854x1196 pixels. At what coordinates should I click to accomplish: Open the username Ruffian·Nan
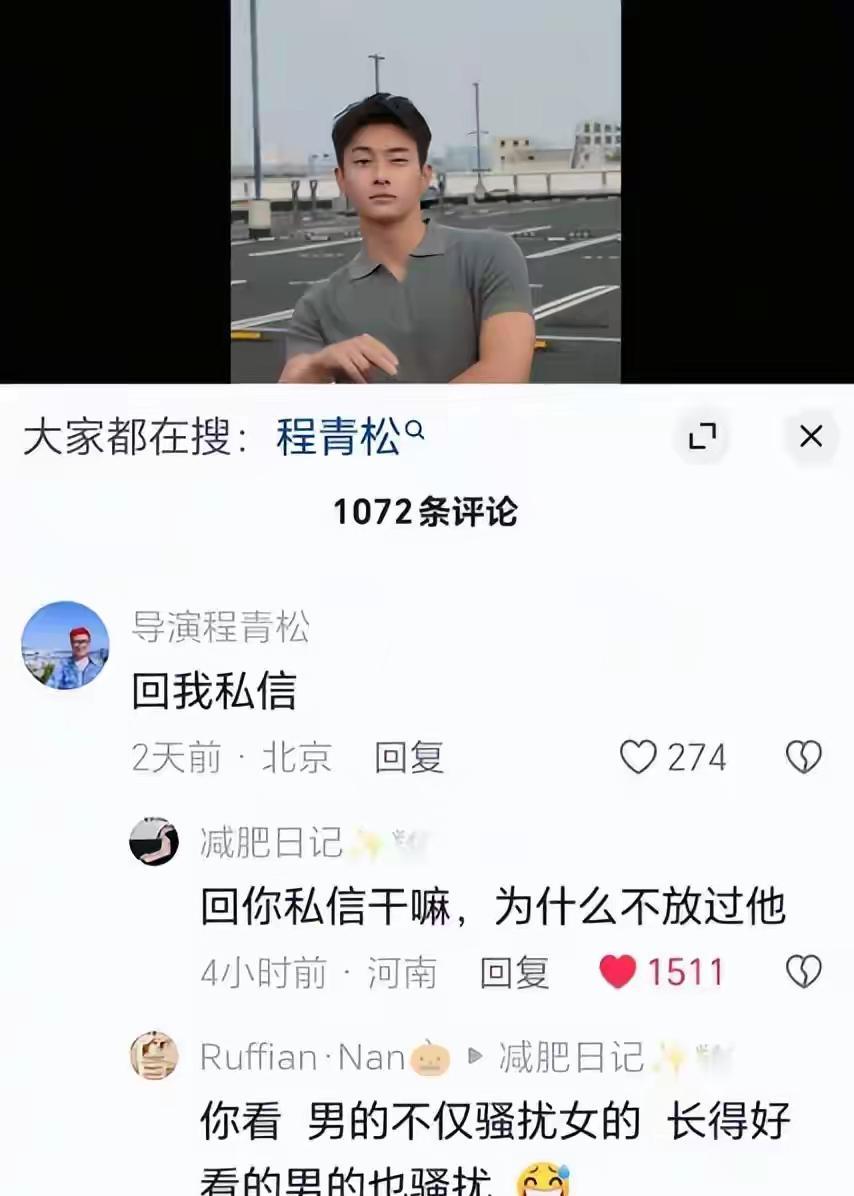pyautogui.click(x=302, y=1057)
